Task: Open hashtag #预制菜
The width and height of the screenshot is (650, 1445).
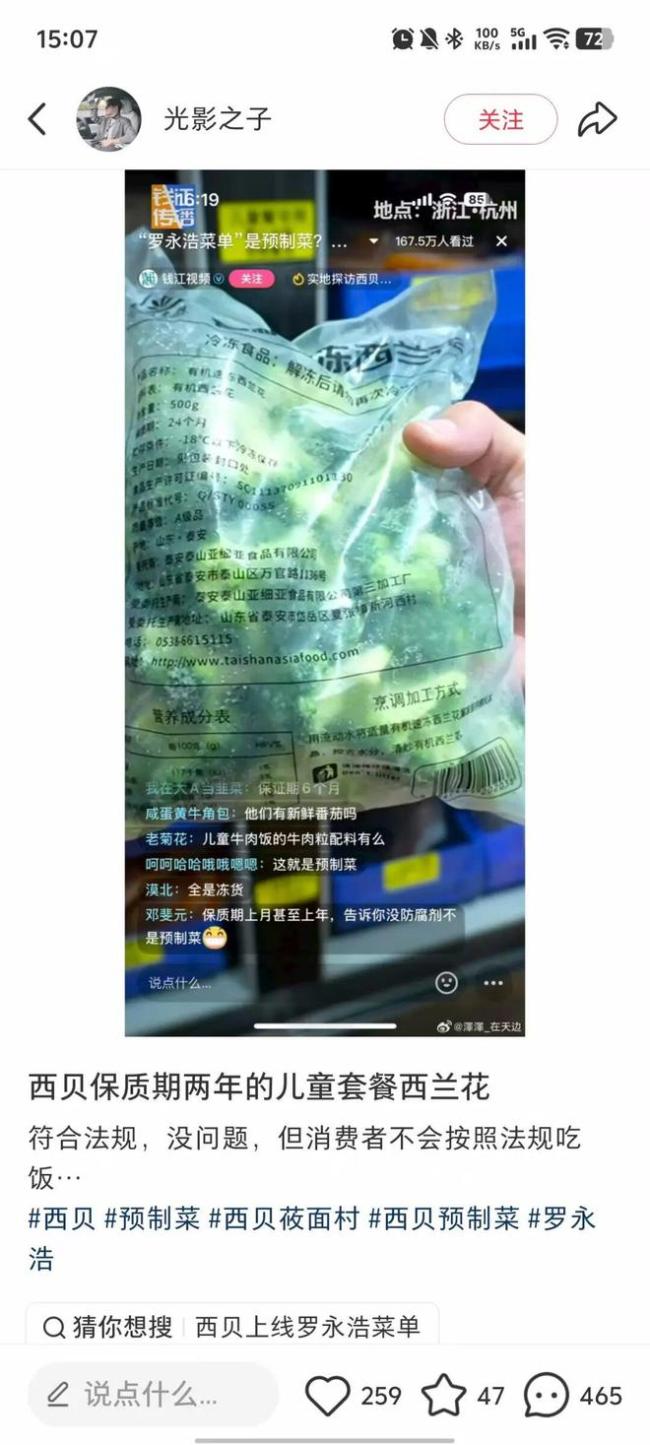Action: coord(152,1218)
